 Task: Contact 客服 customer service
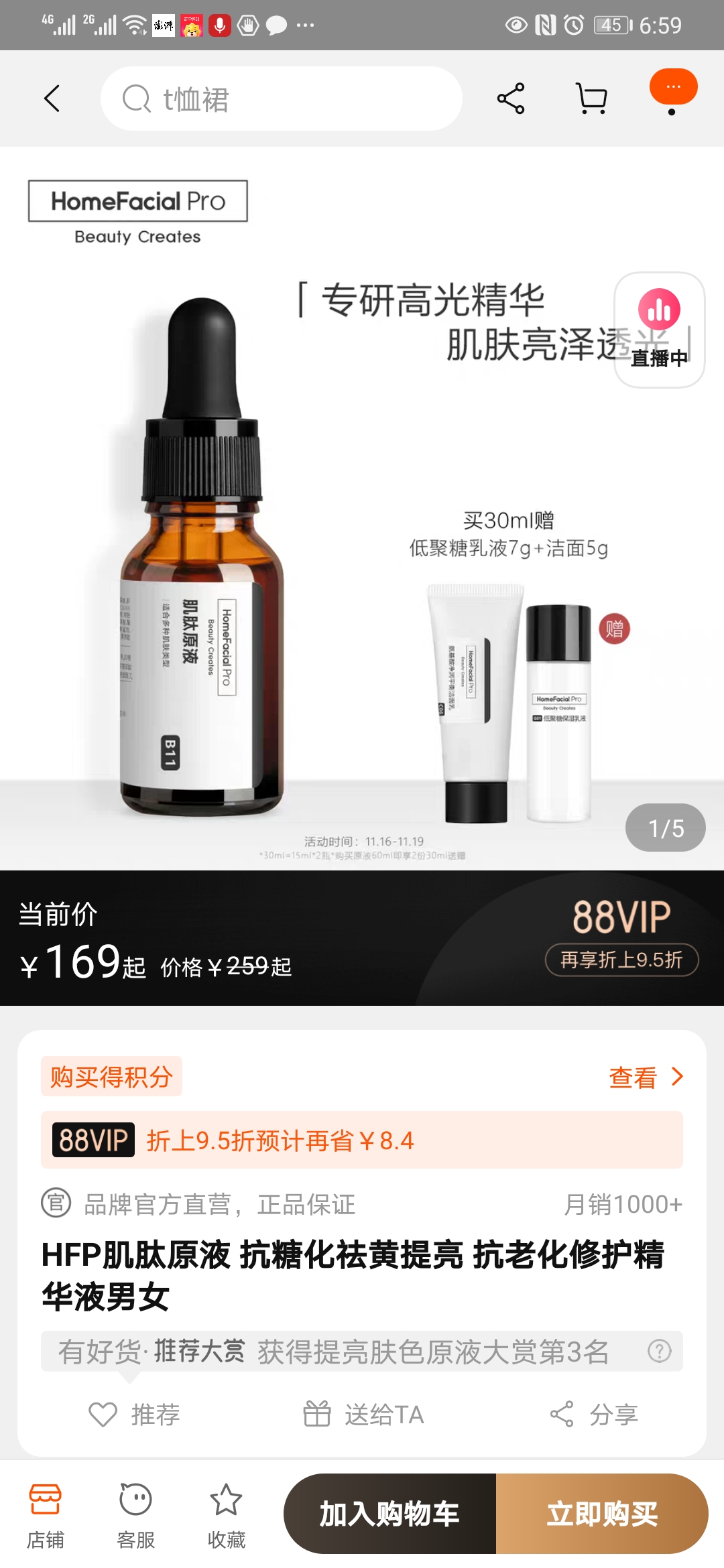click(135, 1516)
